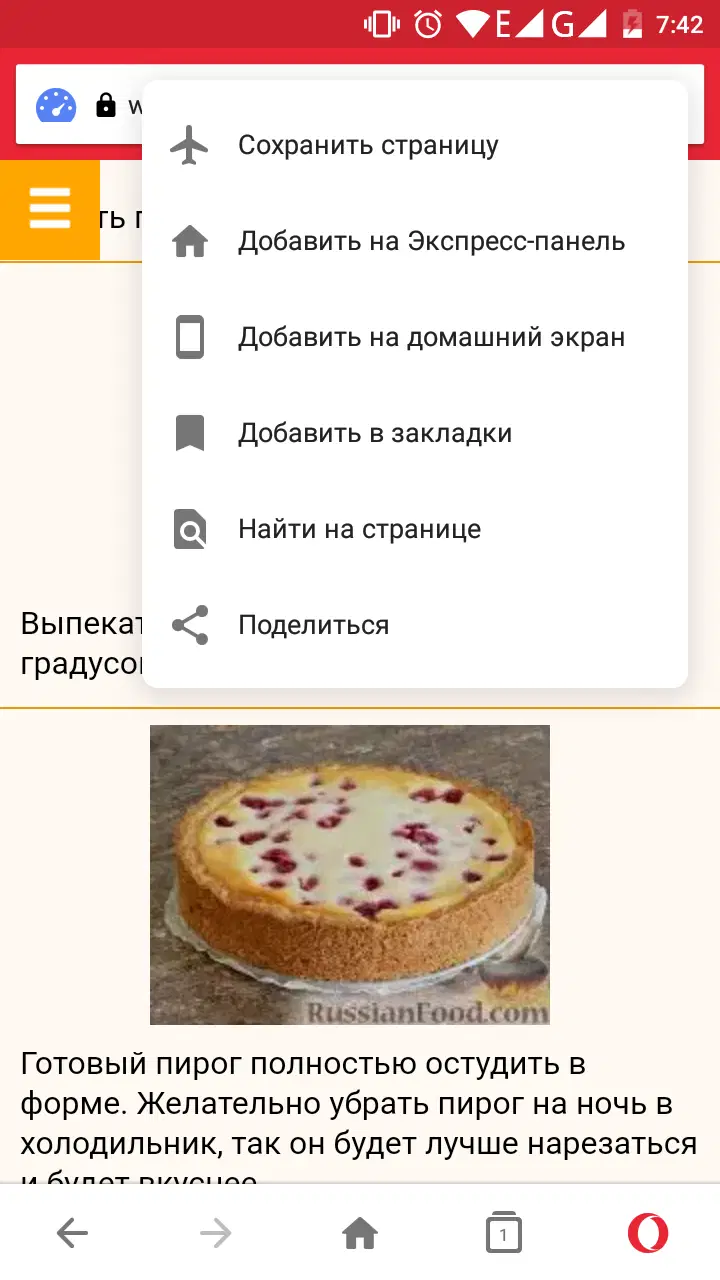Select Сохранить страницу menu item
Screen dimensions: 720x1280
pos(368,146)
